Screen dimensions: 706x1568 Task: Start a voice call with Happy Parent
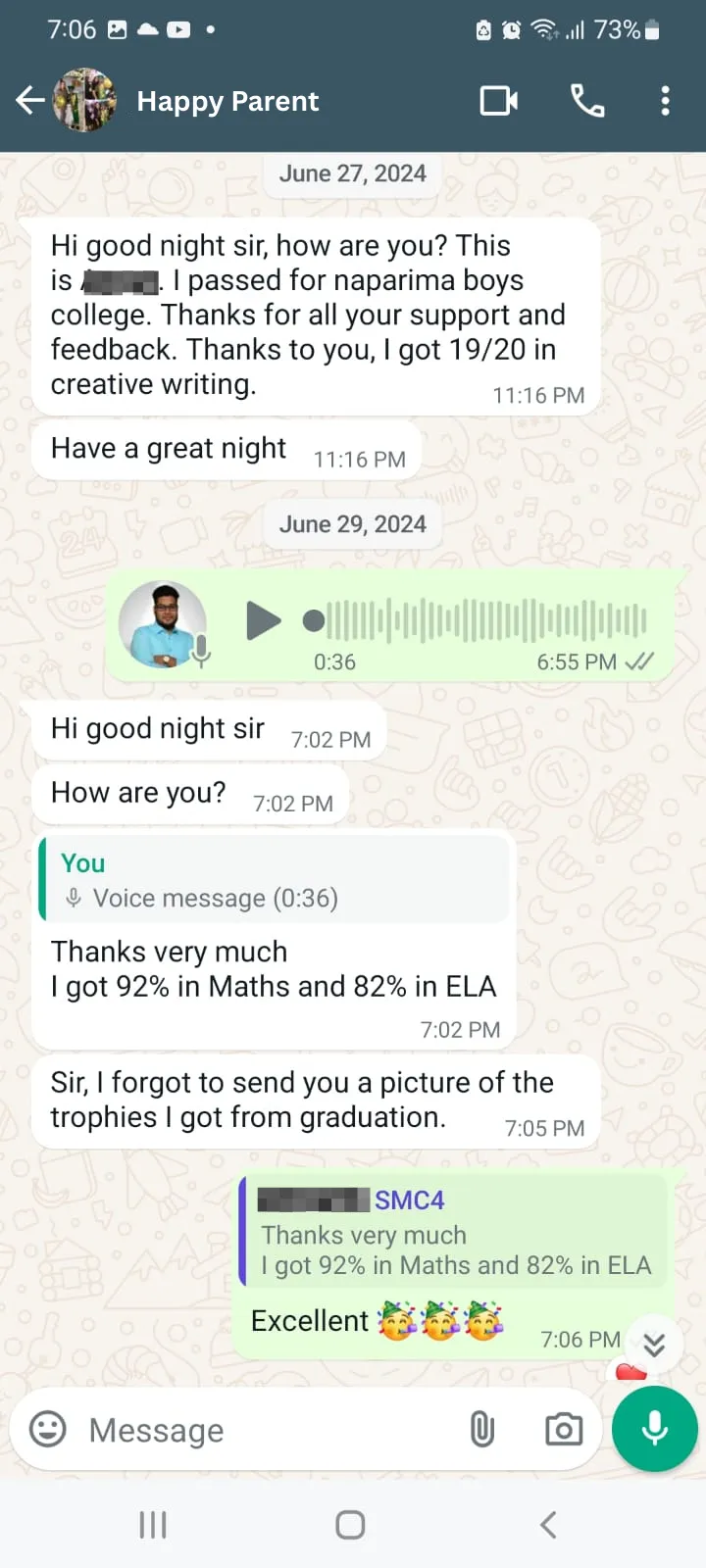[x=587, y=100]
